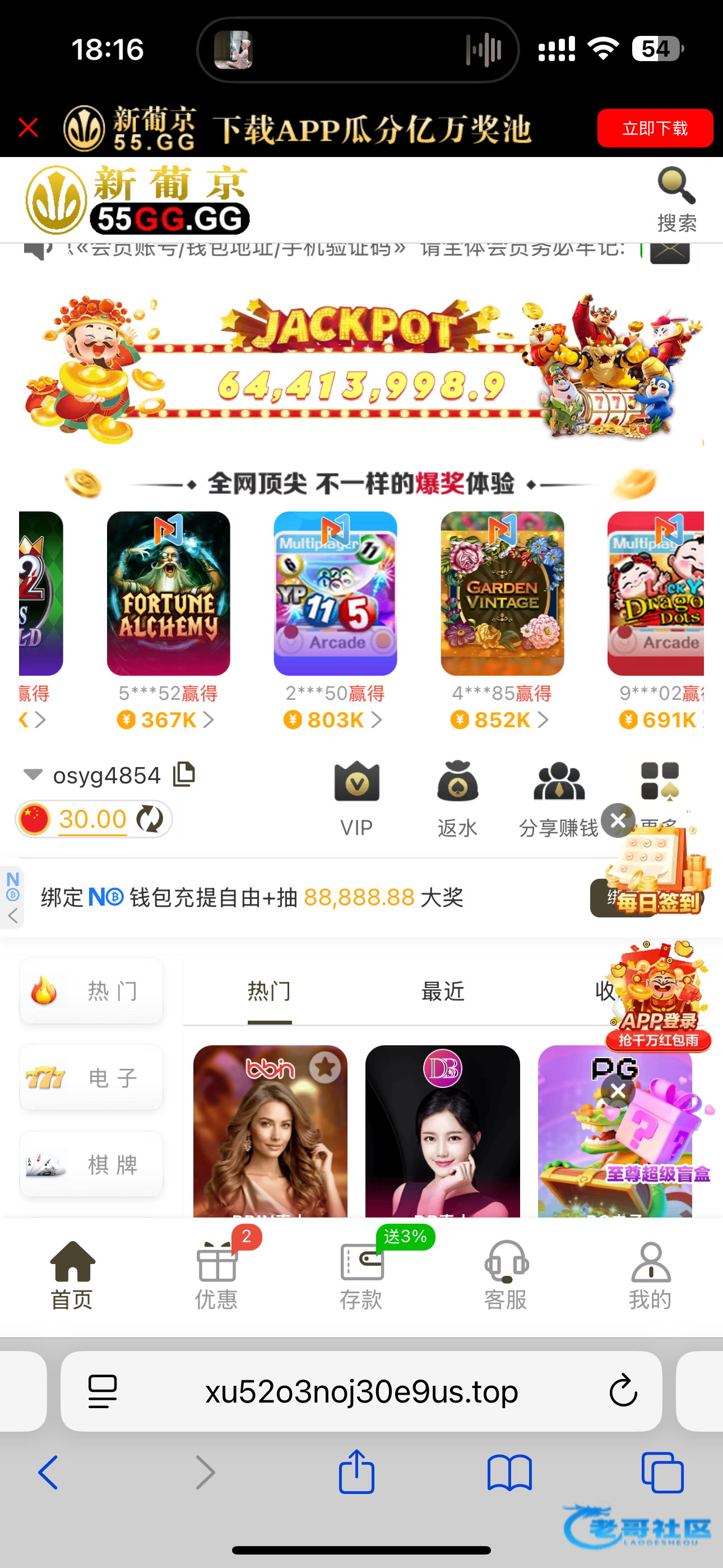723x1568 pixels.
Task: Open the 存款 deposit tab
Action: (361, 1274)
